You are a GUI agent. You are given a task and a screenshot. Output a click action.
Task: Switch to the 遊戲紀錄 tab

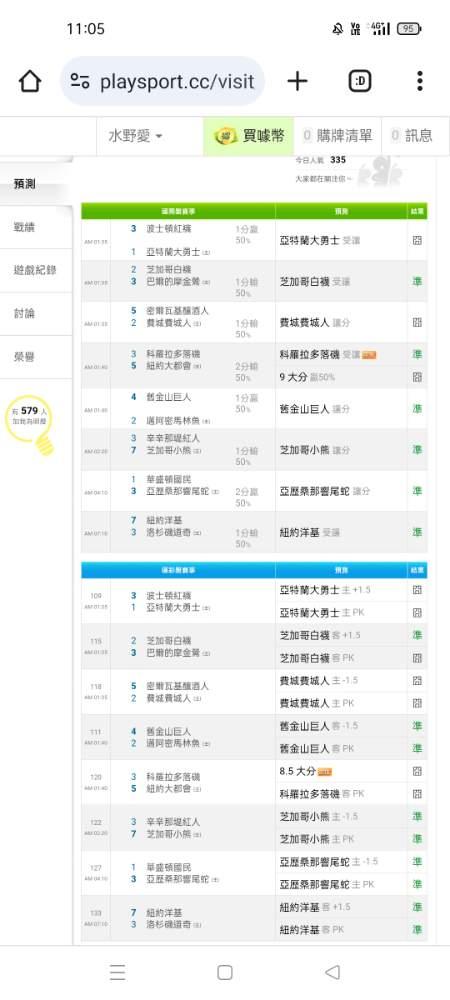tap(35, 270)
